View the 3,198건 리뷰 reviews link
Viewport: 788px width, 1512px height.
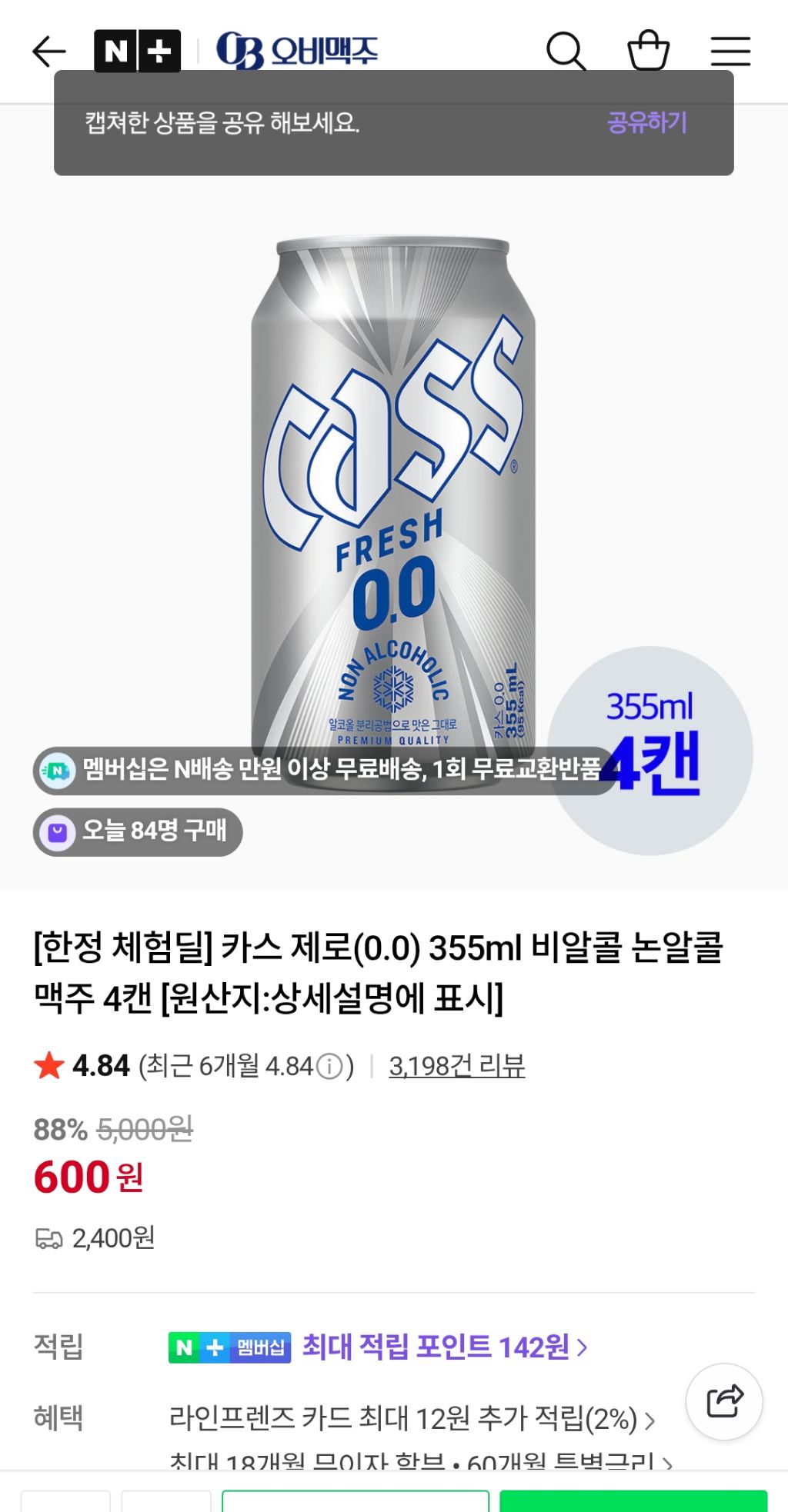(x=457, y=1066)
